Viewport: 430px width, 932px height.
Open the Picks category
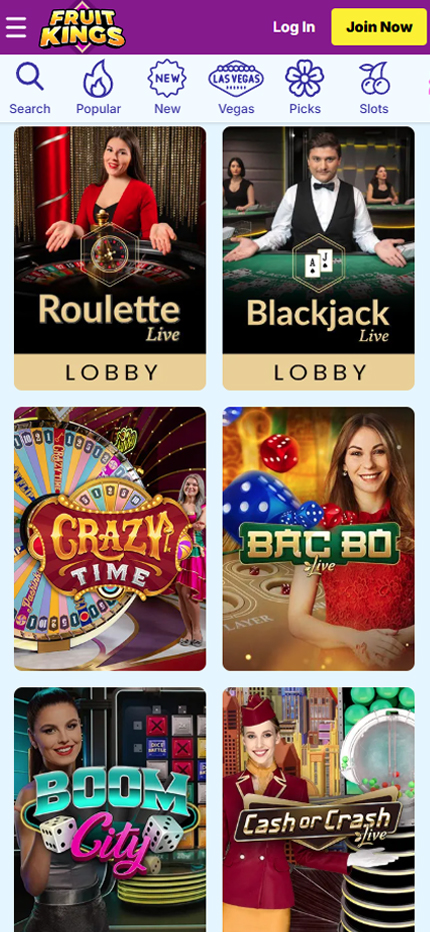click(305, 89)
